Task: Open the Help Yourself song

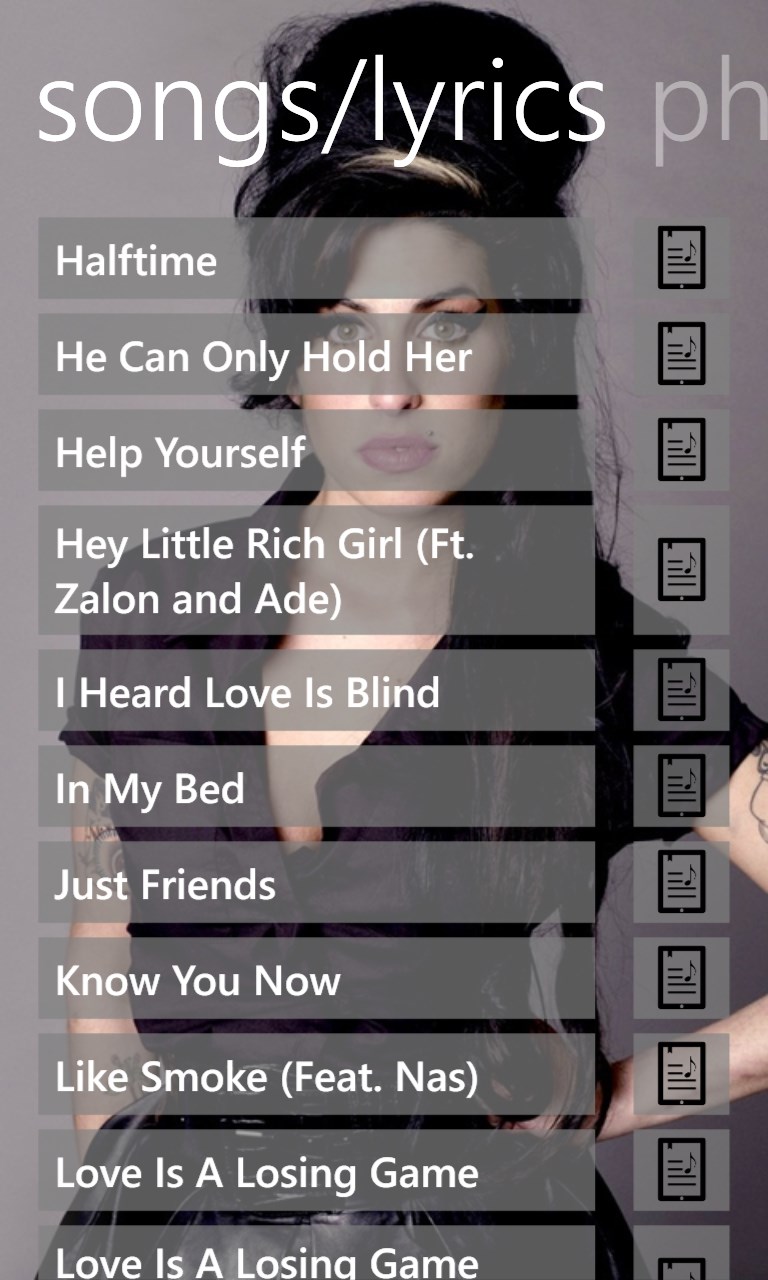Action: pyautogui.click(x=316, y=451)
